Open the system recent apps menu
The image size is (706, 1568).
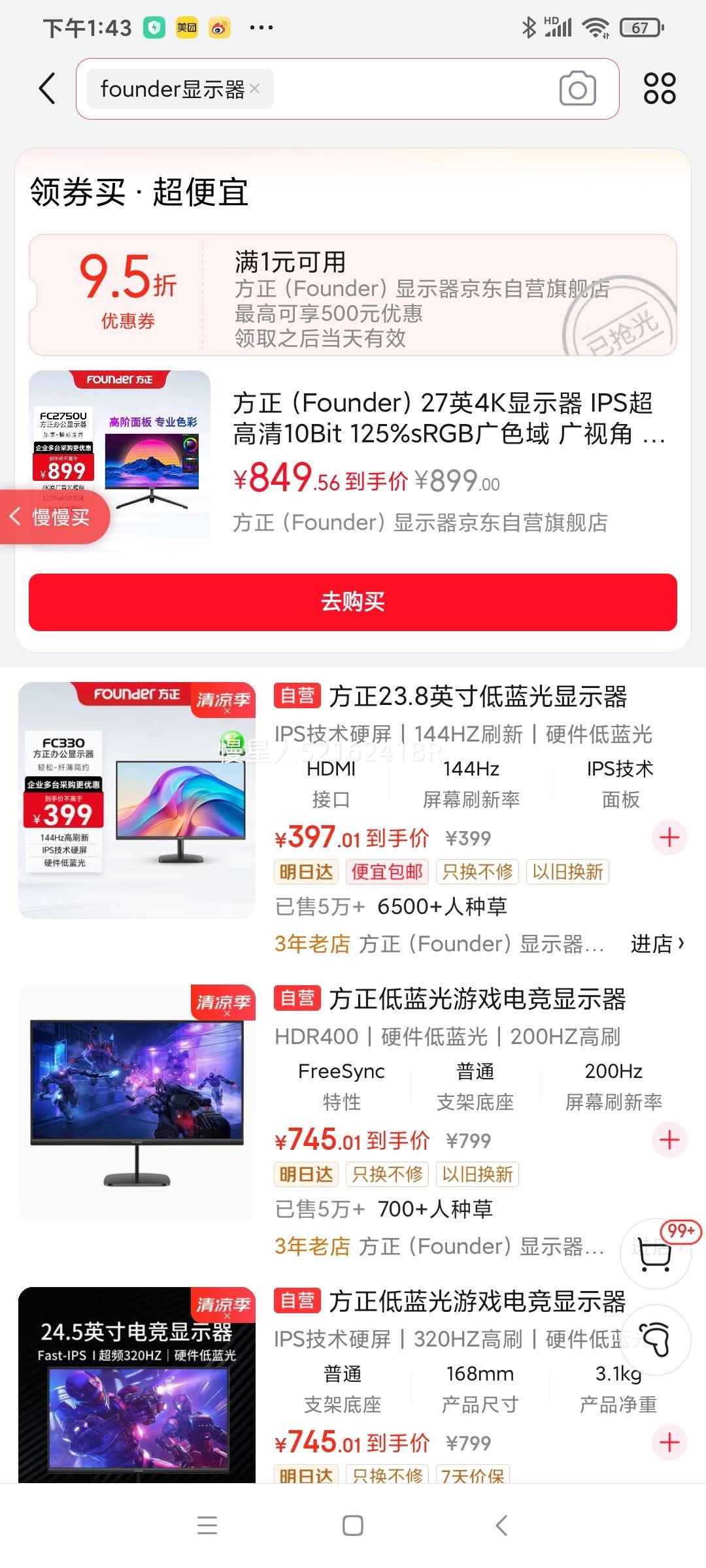click(x=207, y=1526)
